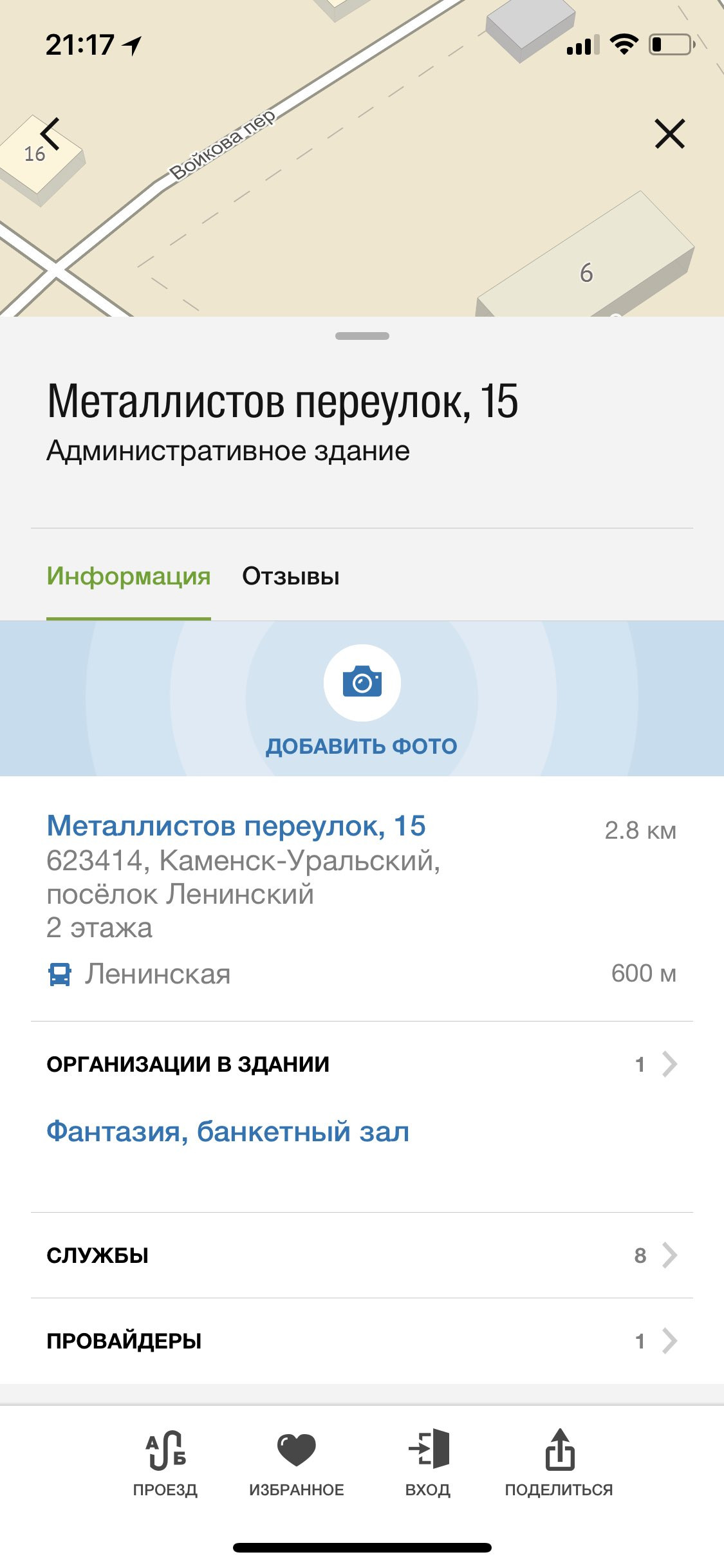
Task: Close the building info card
Action: [670, 134]
